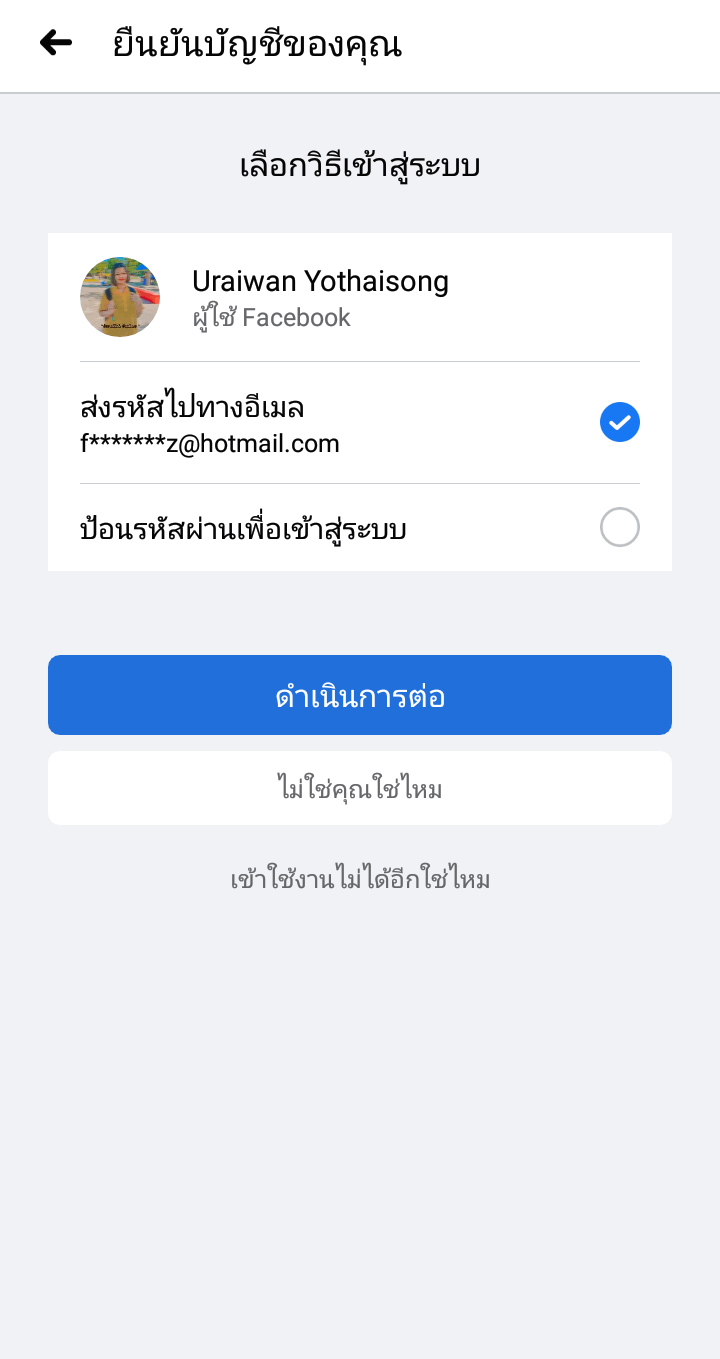Select the enter password to log in option
This screenshot has width=720, height=1359.
pos(619,527)
